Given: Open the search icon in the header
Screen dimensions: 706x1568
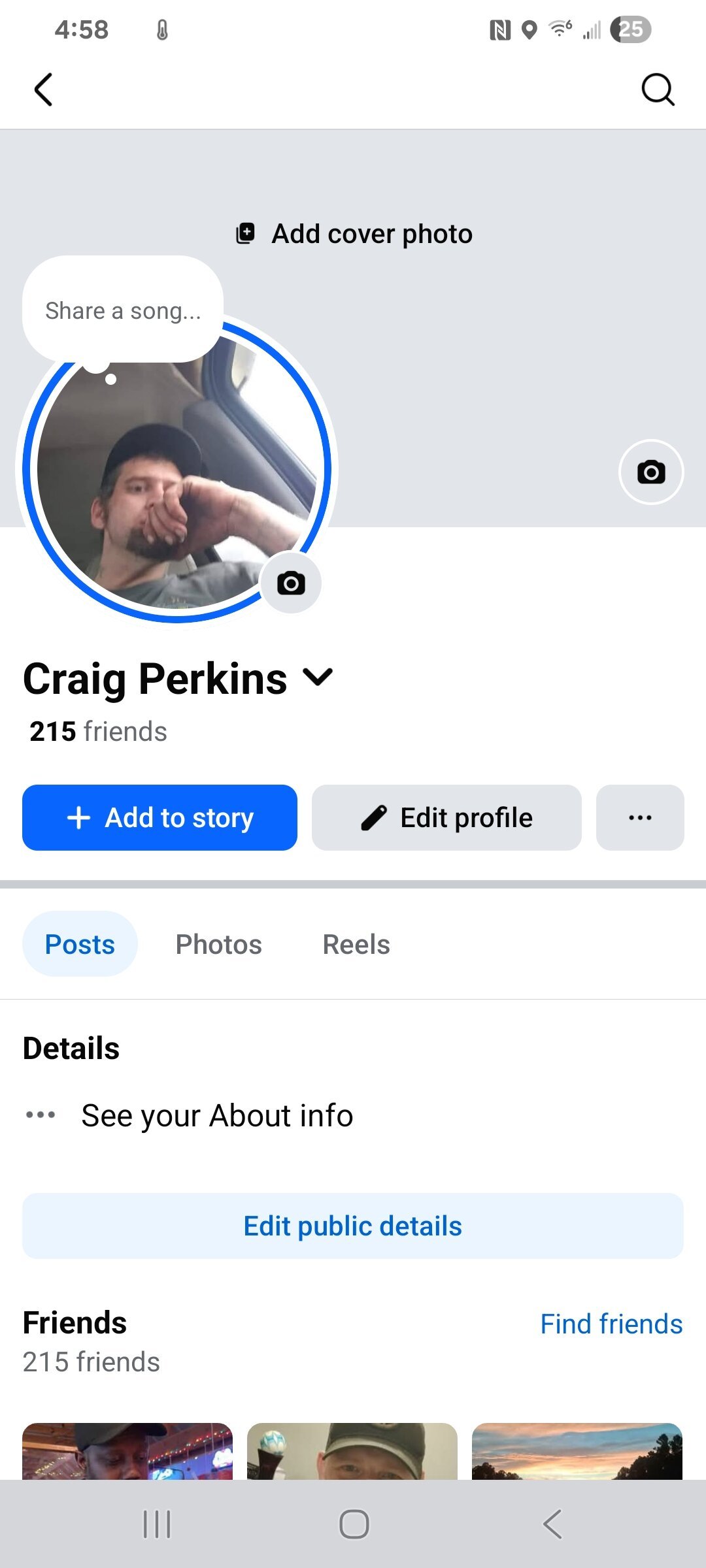Looking at the screenshot, I should point(657,90).
